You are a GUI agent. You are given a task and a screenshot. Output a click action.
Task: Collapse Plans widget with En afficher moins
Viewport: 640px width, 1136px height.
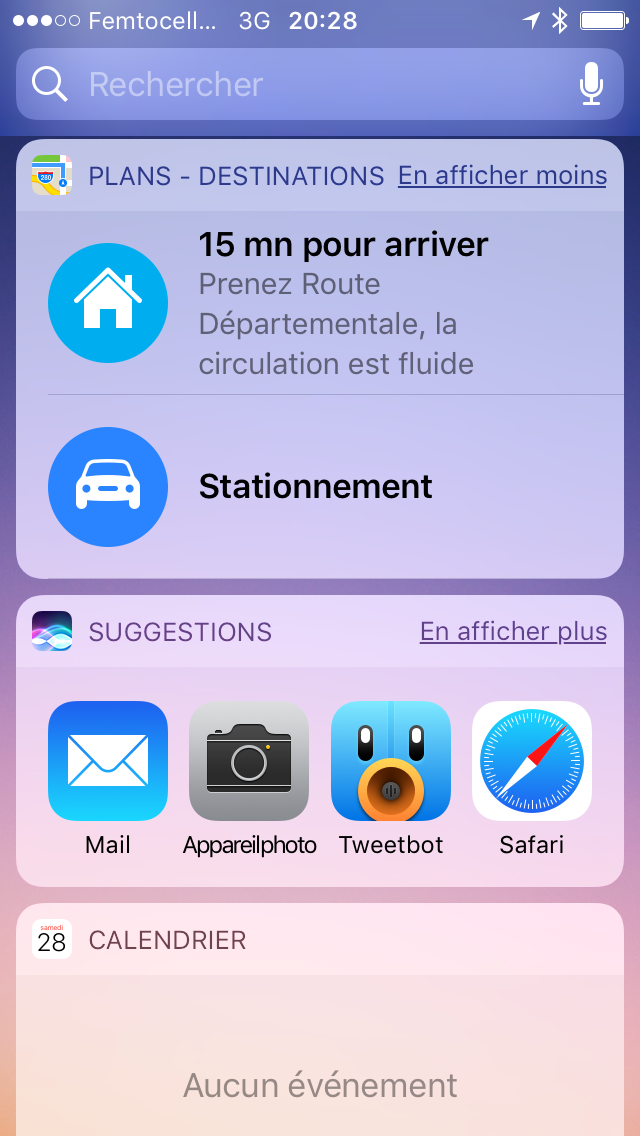(x=502, y=175)
